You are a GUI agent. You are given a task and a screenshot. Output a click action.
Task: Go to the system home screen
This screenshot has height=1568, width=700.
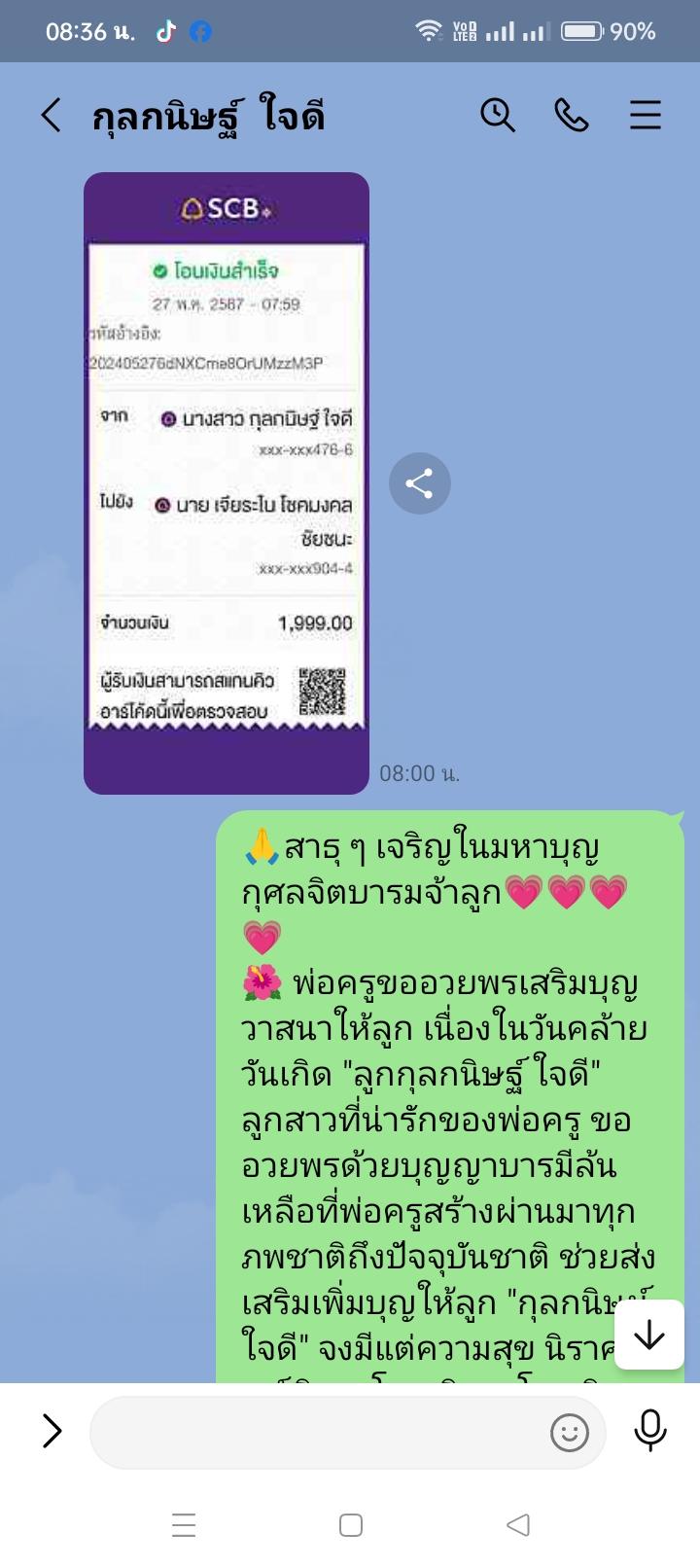point(351,1525)
